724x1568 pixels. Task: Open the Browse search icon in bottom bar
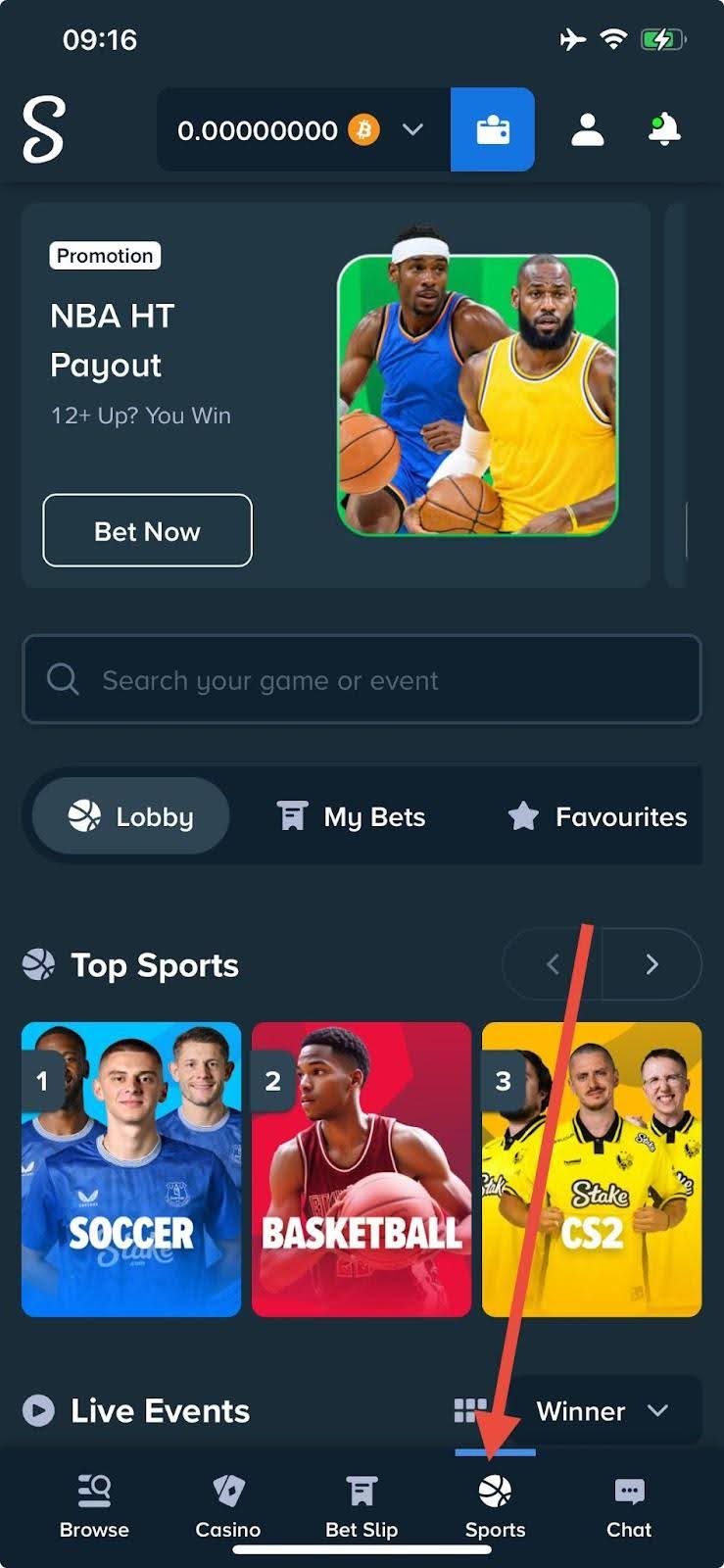(x=94, y=1490)
